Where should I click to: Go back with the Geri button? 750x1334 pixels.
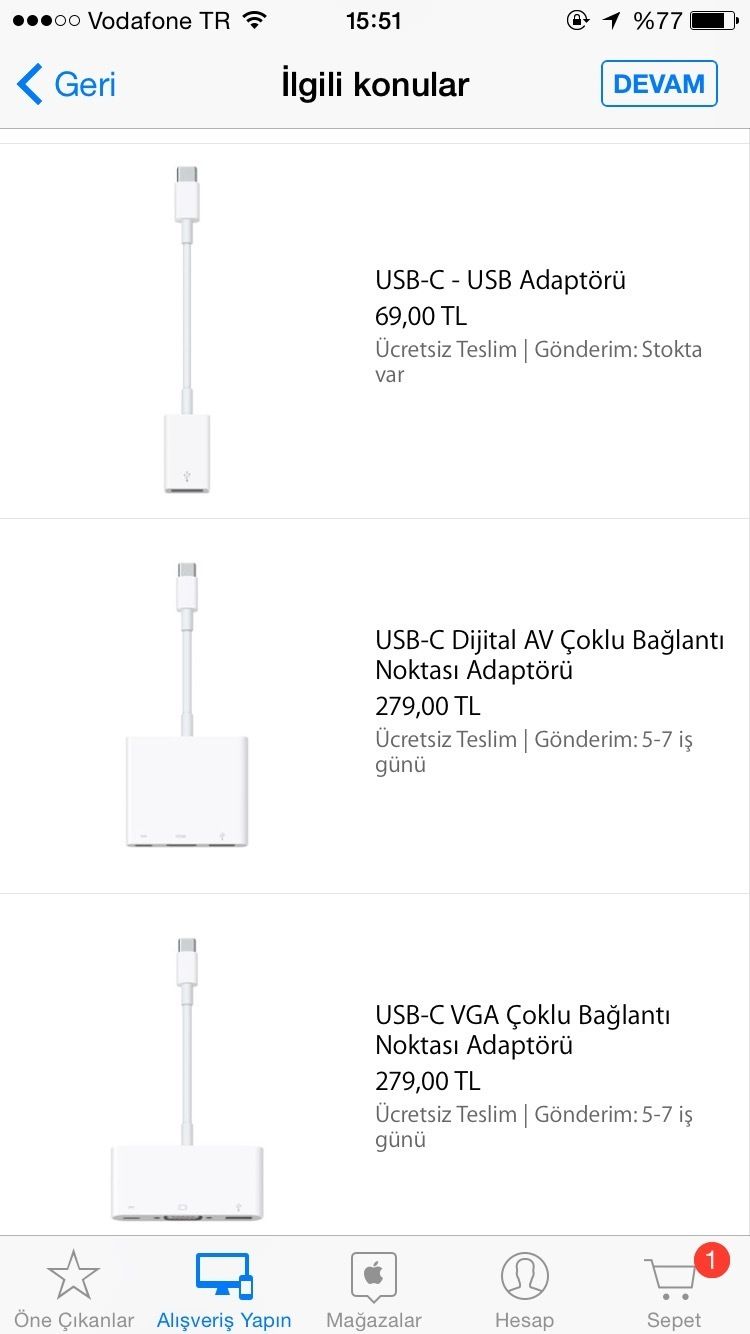(68, 84)
